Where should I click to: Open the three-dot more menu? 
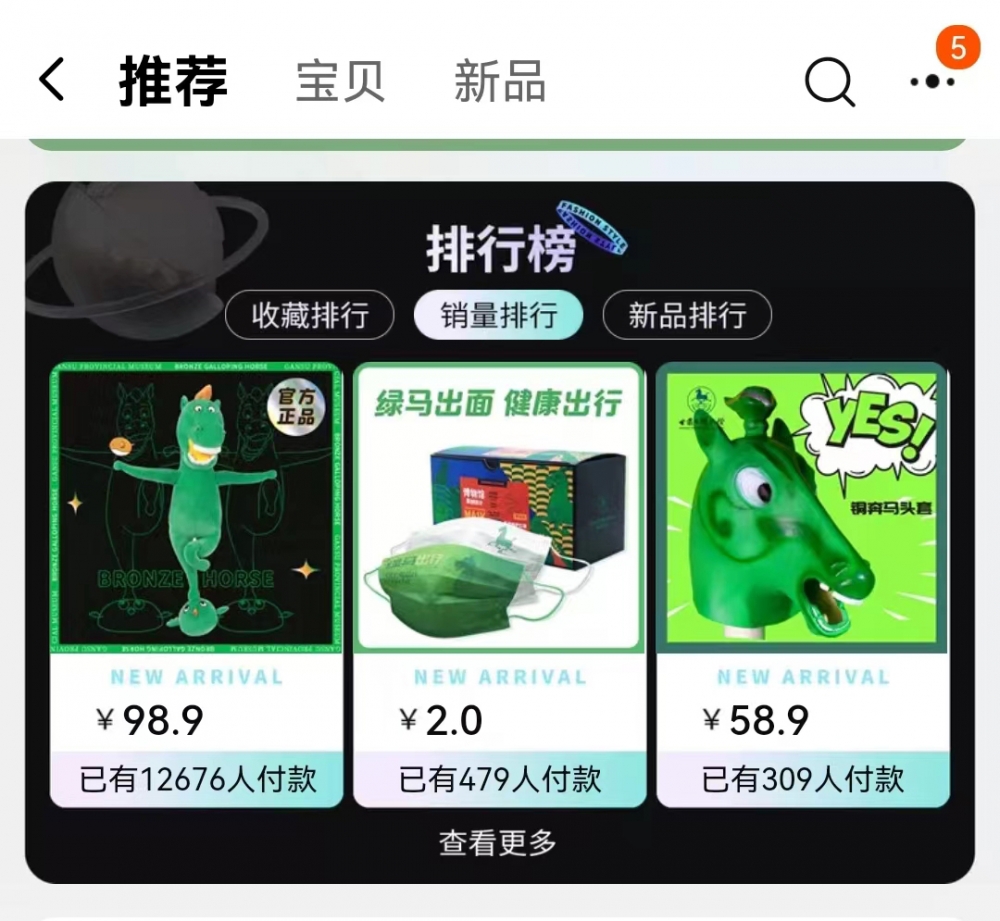(x=932, y=82)
